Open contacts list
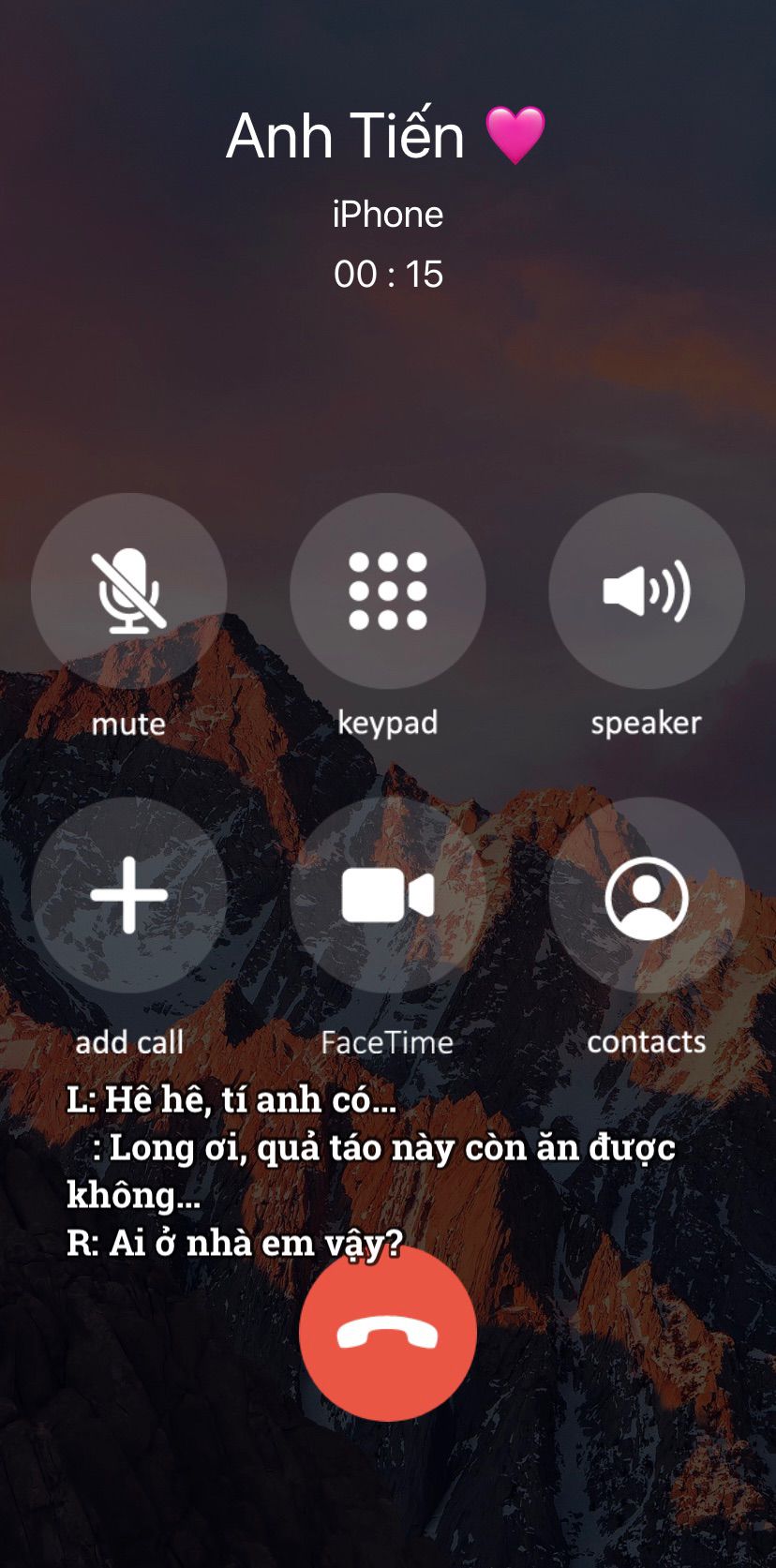 coord(647,895)
